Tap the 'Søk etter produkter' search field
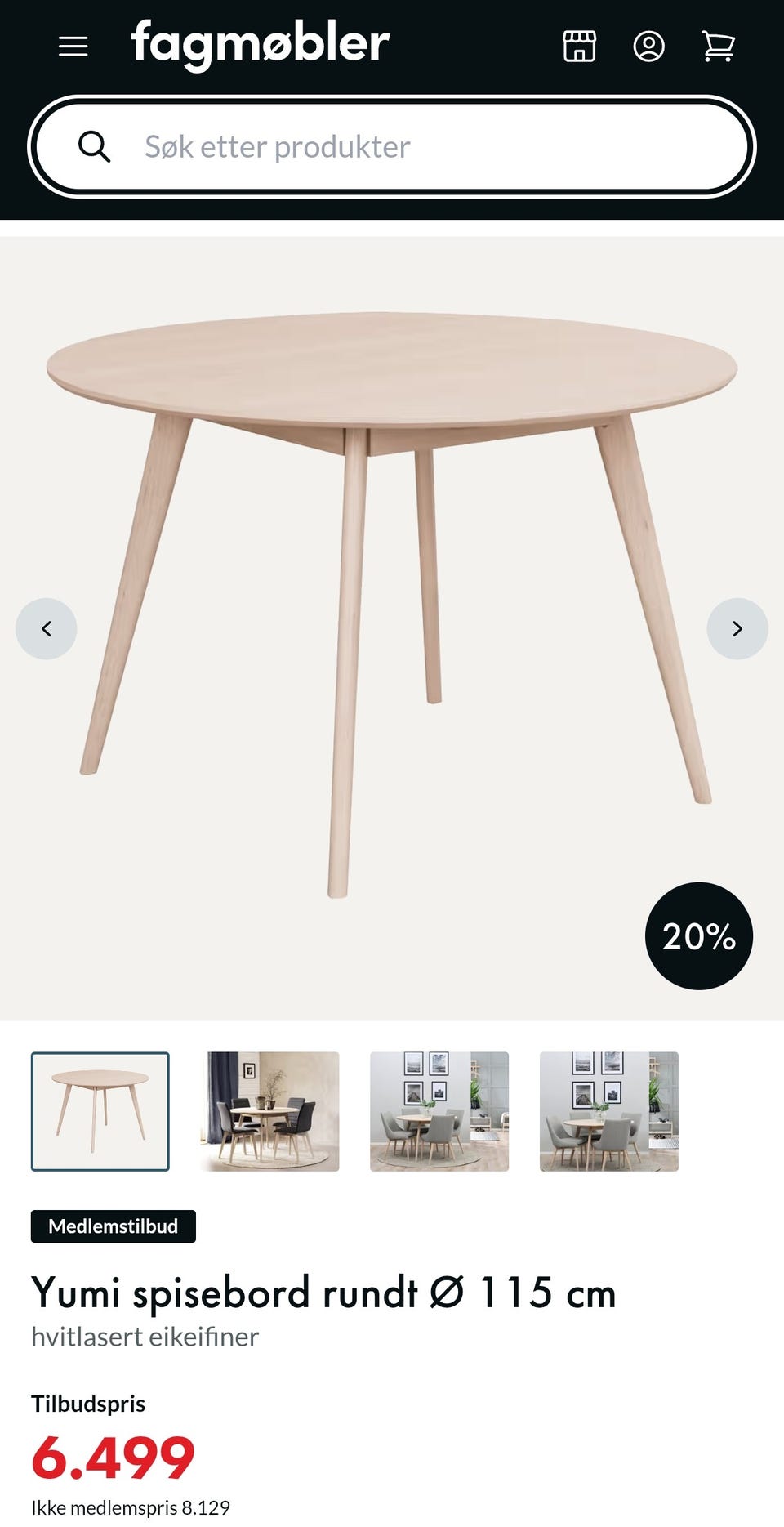Screen dimensions: 784x1527 coord(392,147)
